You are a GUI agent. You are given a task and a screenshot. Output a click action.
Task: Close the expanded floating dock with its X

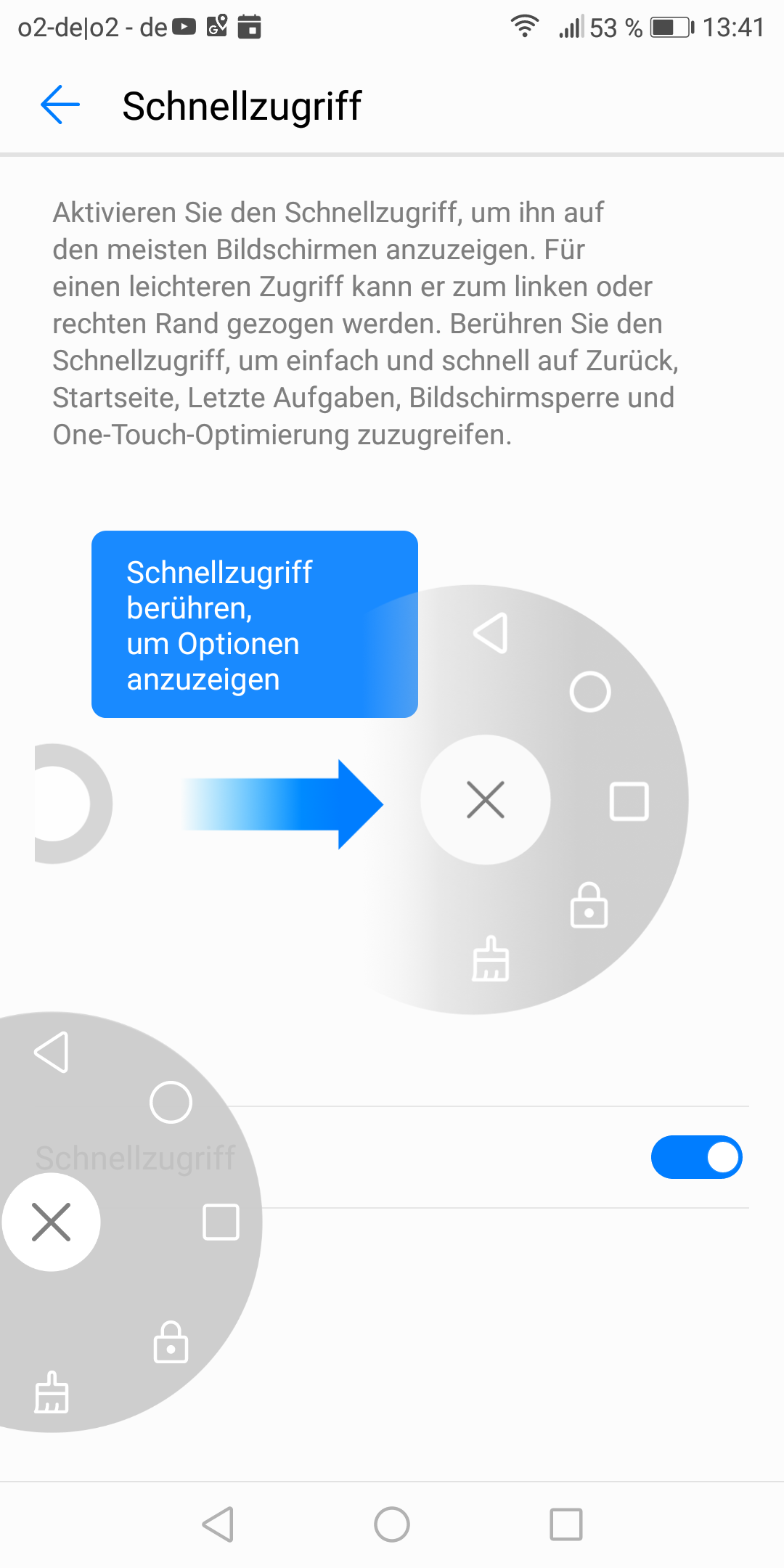(x=51, y=1222)
